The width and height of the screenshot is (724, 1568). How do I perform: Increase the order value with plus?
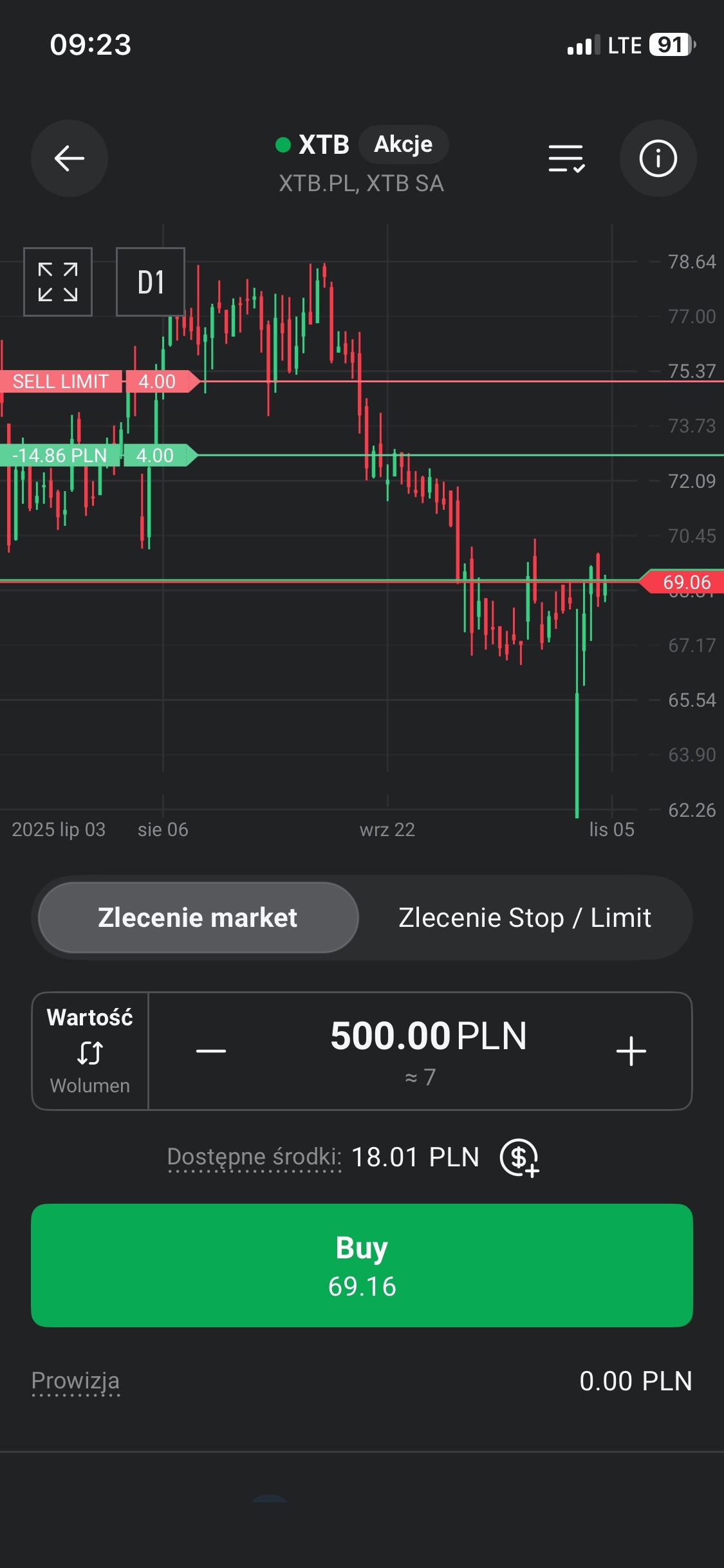(x=631, y=1051)
